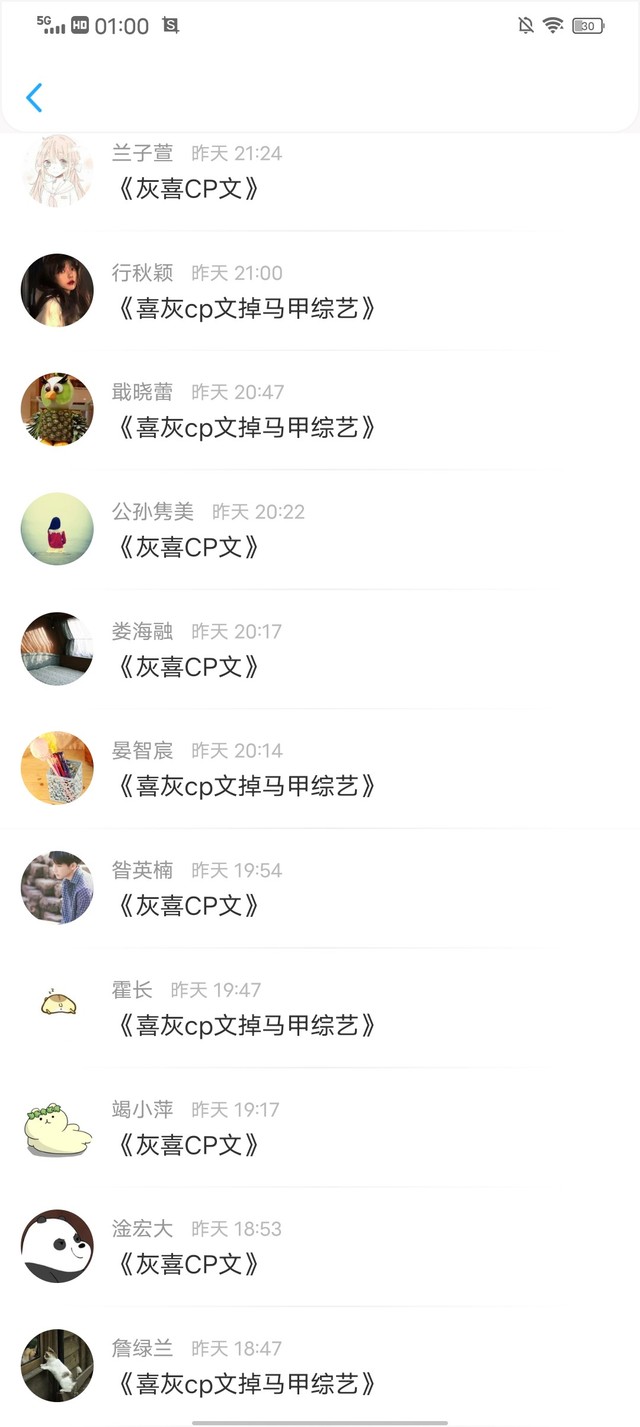
Task: Open 公孙隽美's 《灰喜CP文》 entry
Action: point(188,546)
